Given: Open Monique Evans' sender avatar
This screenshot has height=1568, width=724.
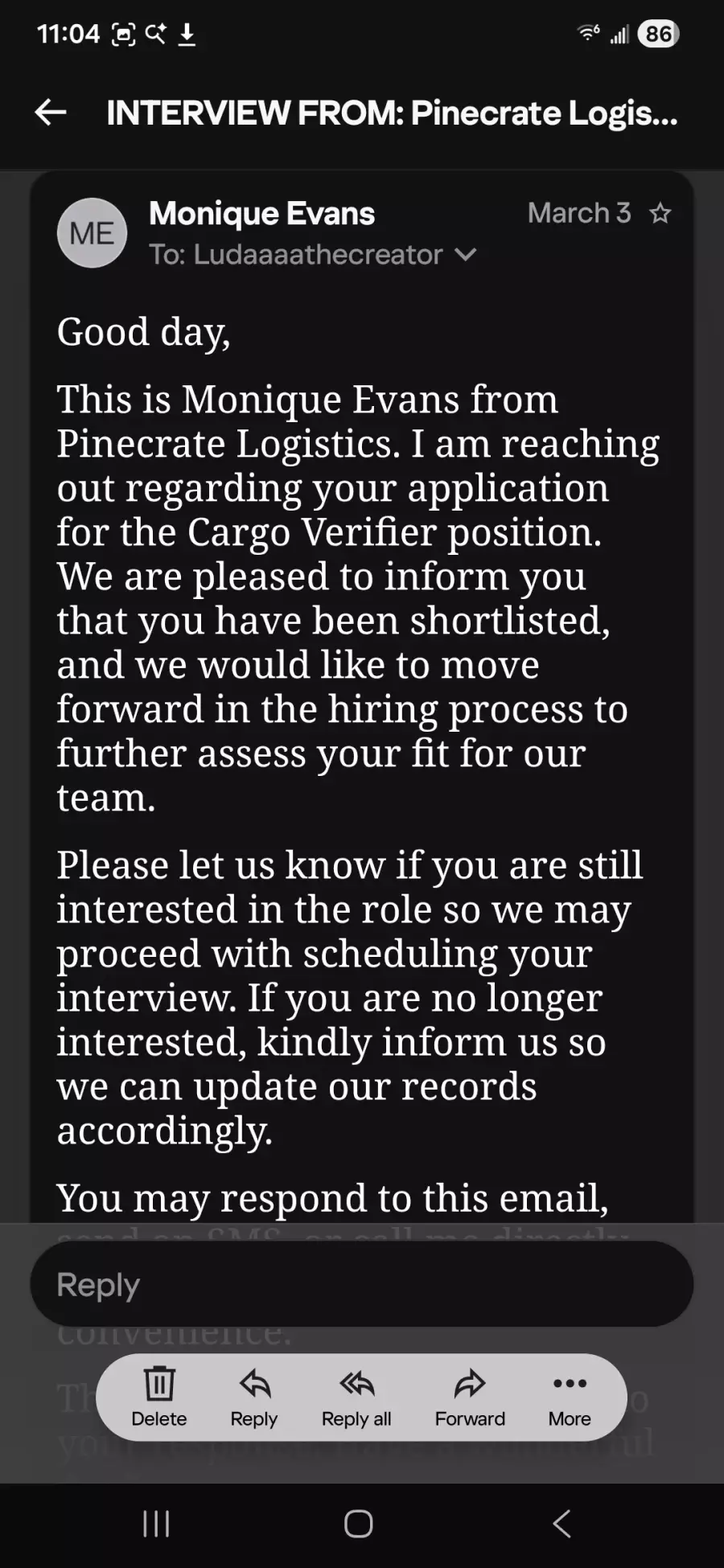Looking at the screenshot, I should (x=93, y=233).
